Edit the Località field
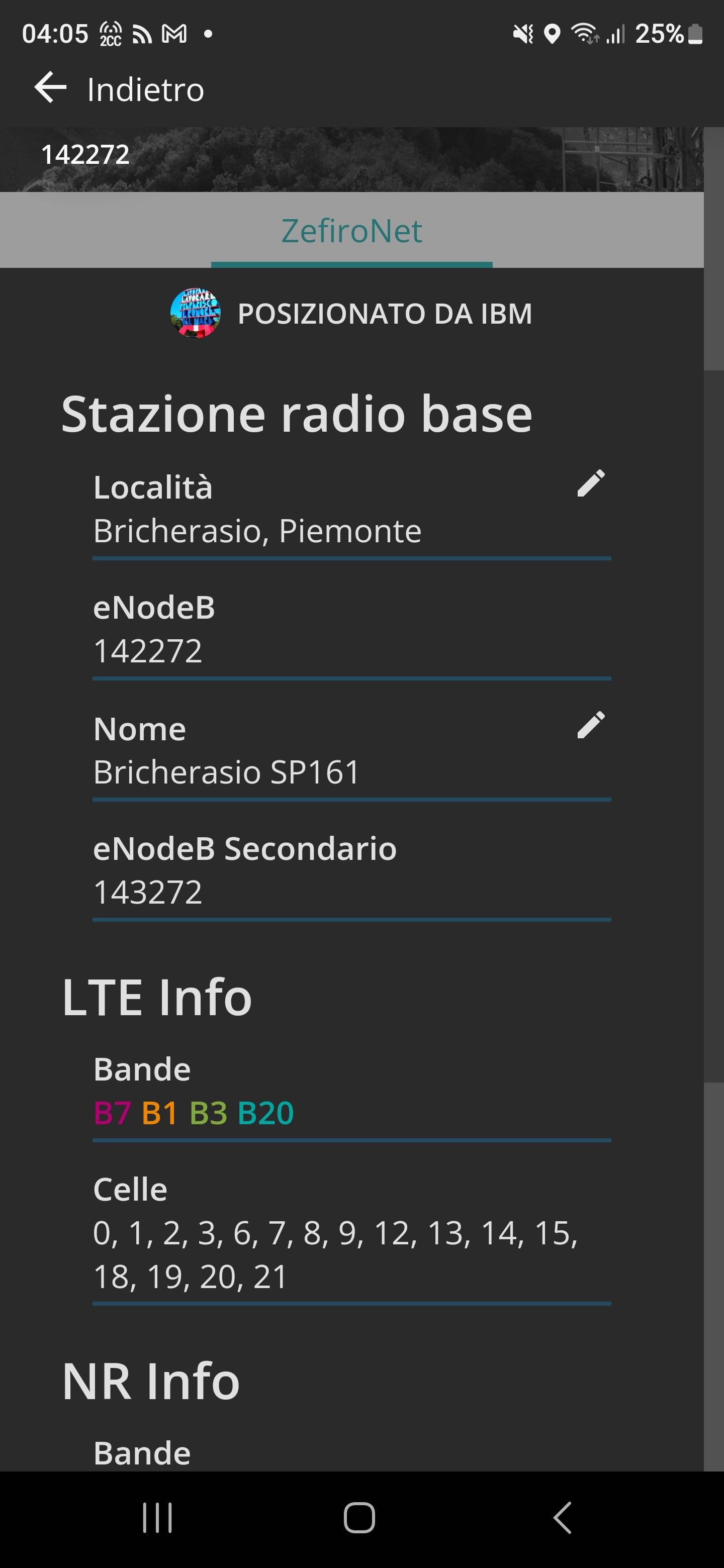This screenshot has height=1568, width=724. click(x=591, y=484)
